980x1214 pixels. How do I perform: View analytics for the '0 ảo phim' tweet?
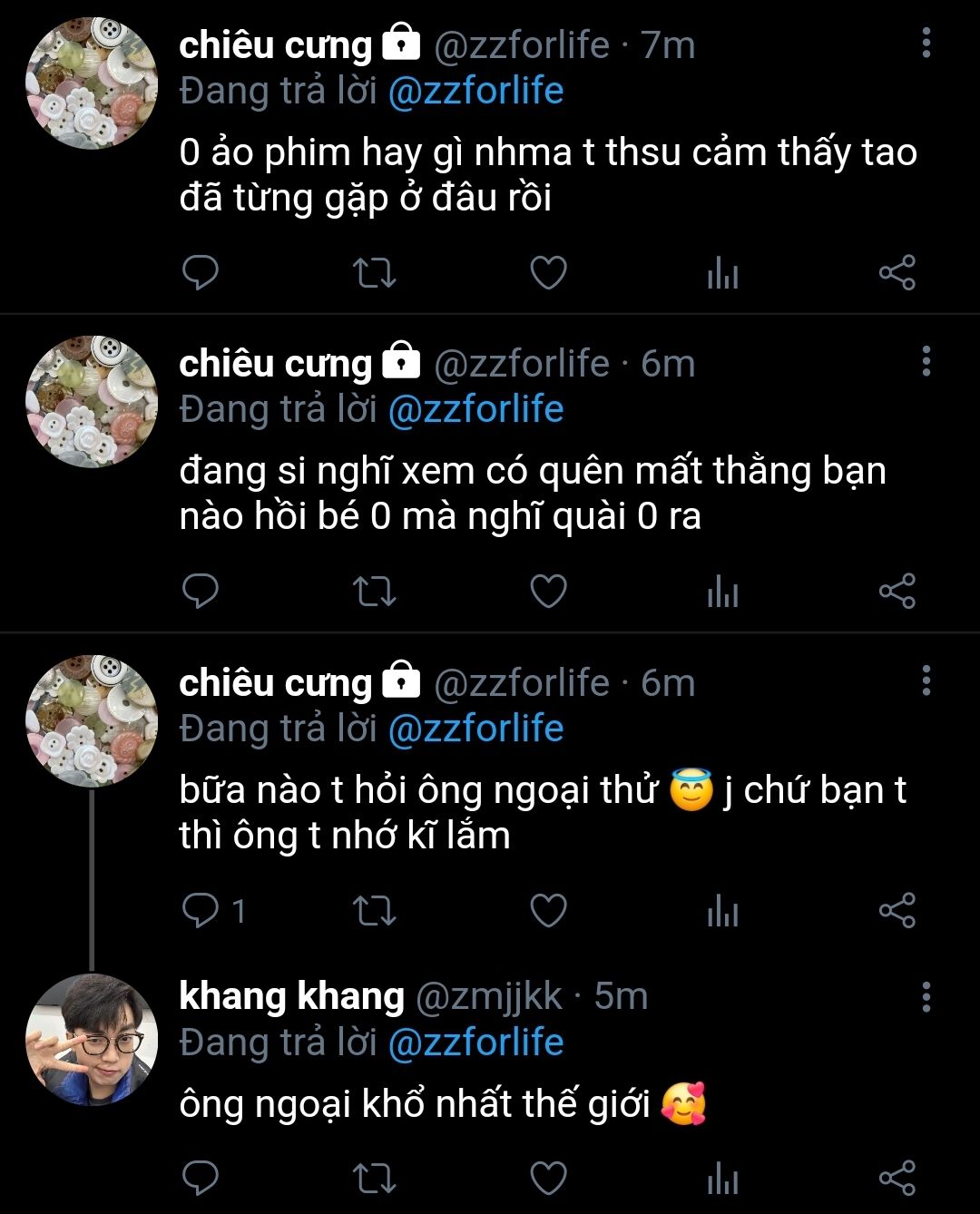click(x=722, y=272)
